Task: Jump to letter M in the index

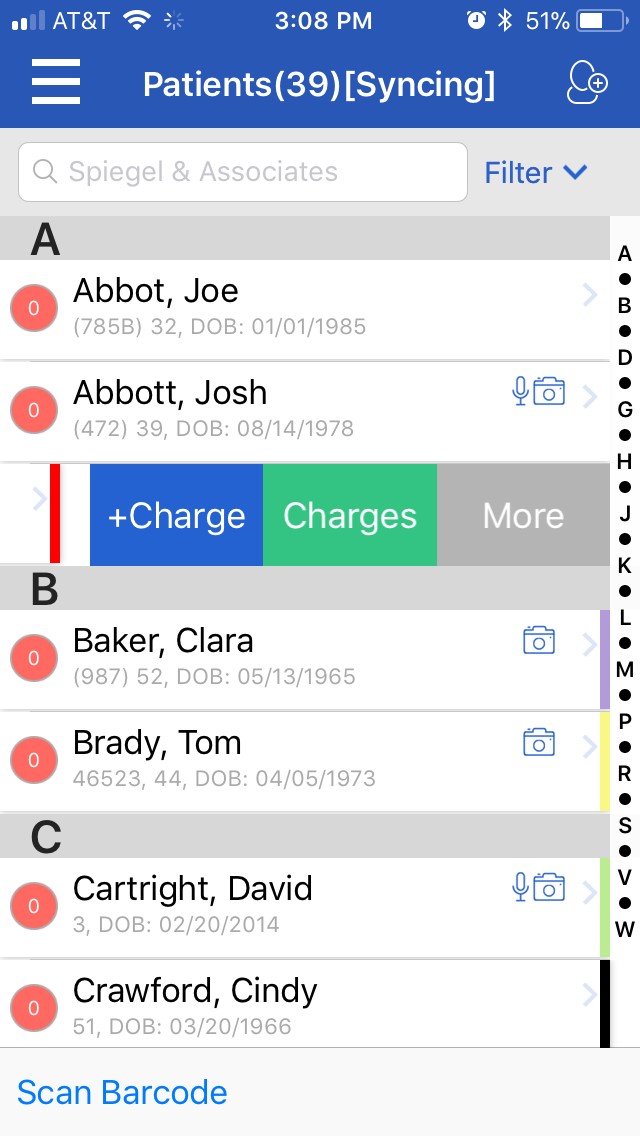Action: (x=625, y=669)
